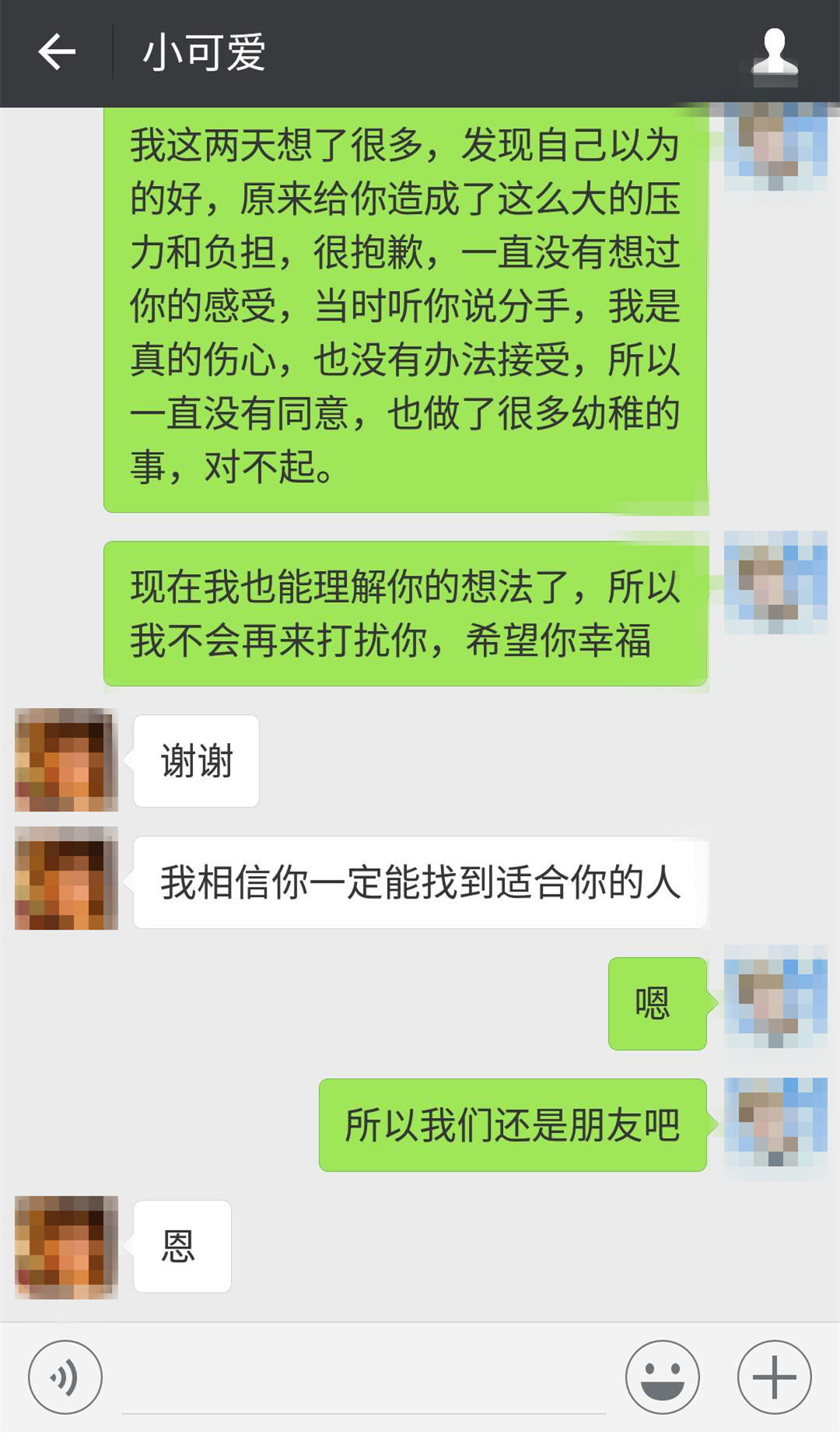Go back from the 小可爱 chat
The image size is (840, 1433).
point(57,53)
